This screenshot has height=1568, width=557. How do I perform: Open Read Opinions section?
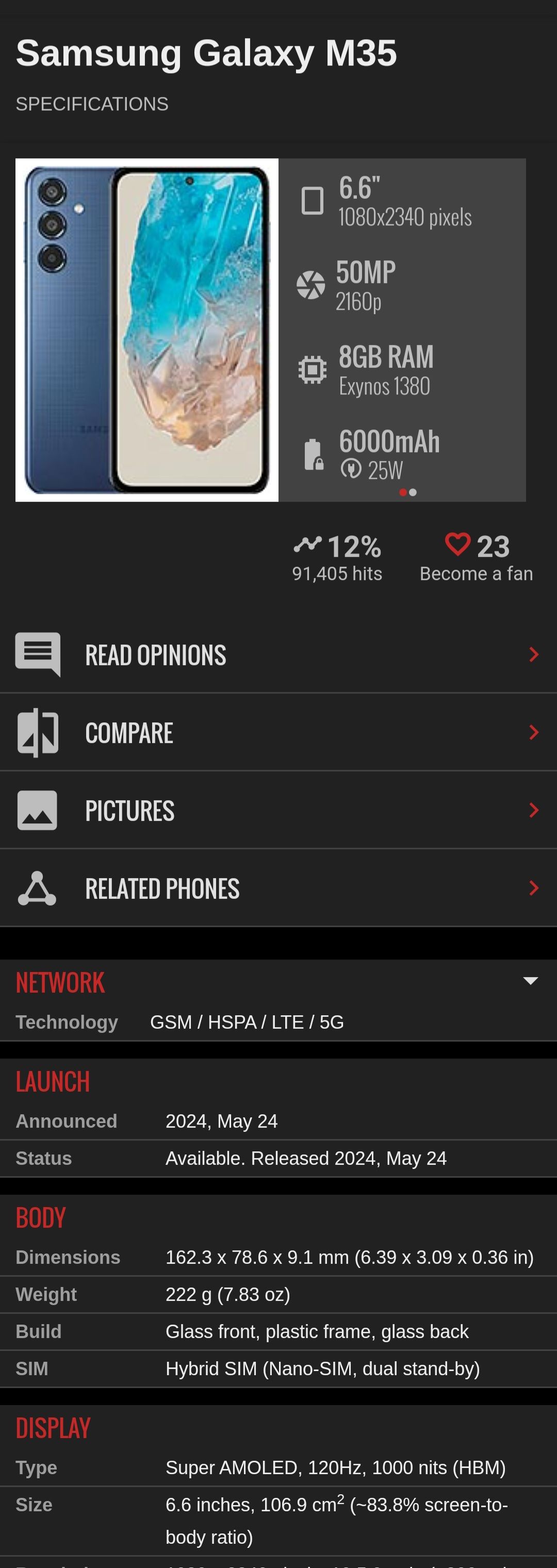click(277, 655)
